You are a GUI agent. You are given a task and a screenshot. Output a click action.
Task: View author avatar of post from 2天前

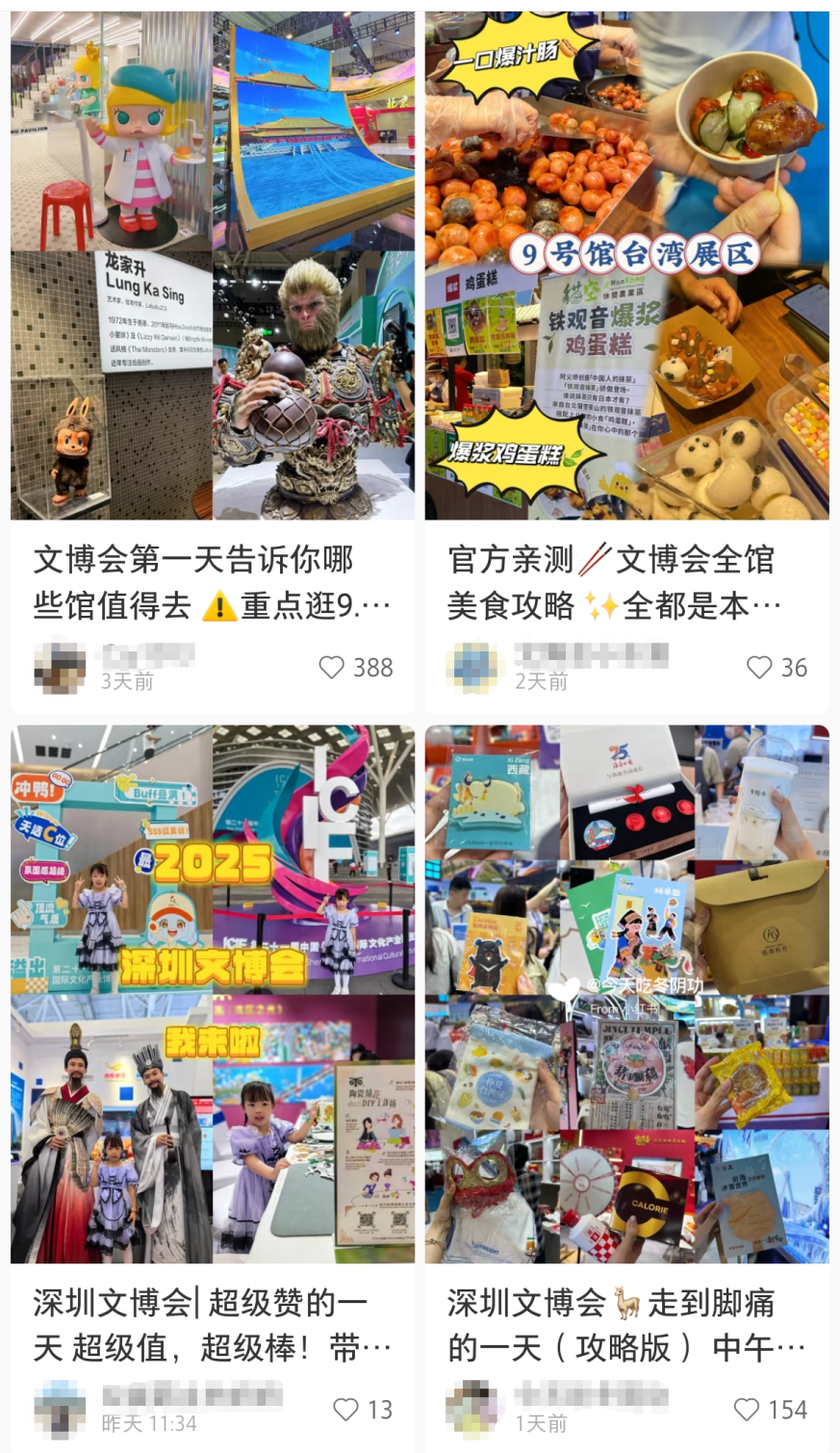473,668
